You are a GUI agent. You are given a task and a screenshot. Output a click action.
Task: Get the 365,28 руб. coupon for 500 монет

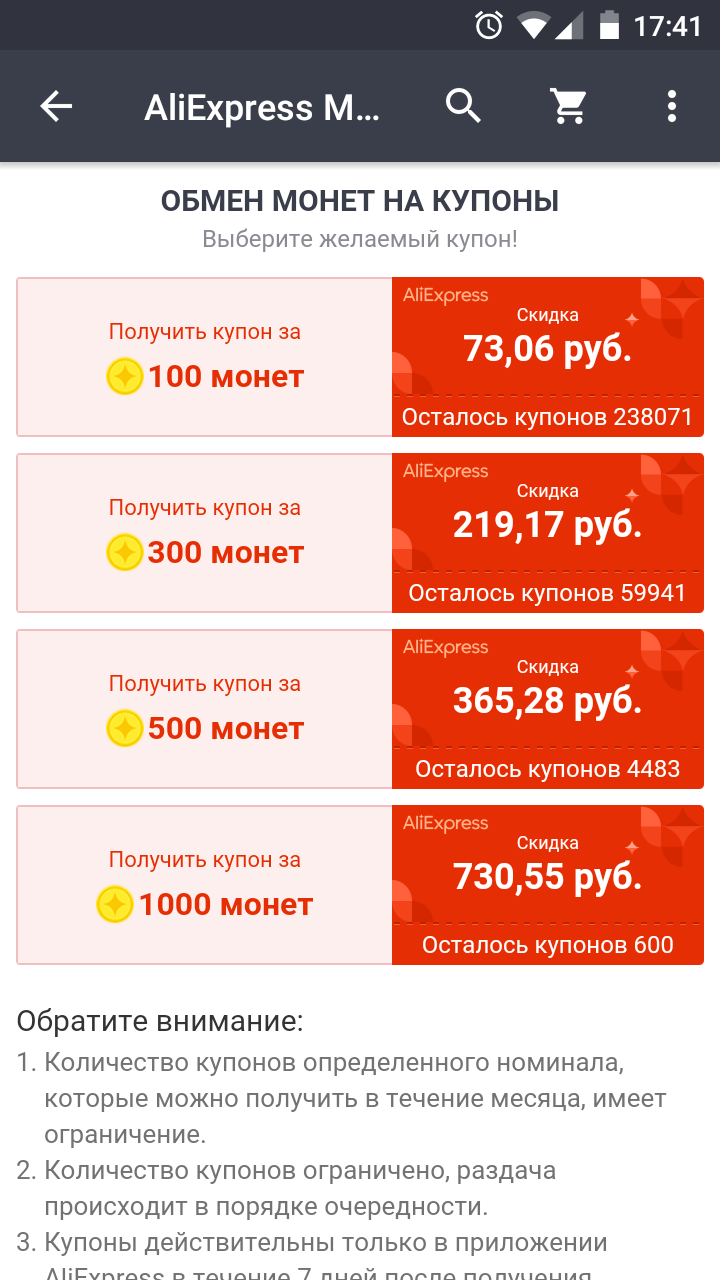click(205, 709)
